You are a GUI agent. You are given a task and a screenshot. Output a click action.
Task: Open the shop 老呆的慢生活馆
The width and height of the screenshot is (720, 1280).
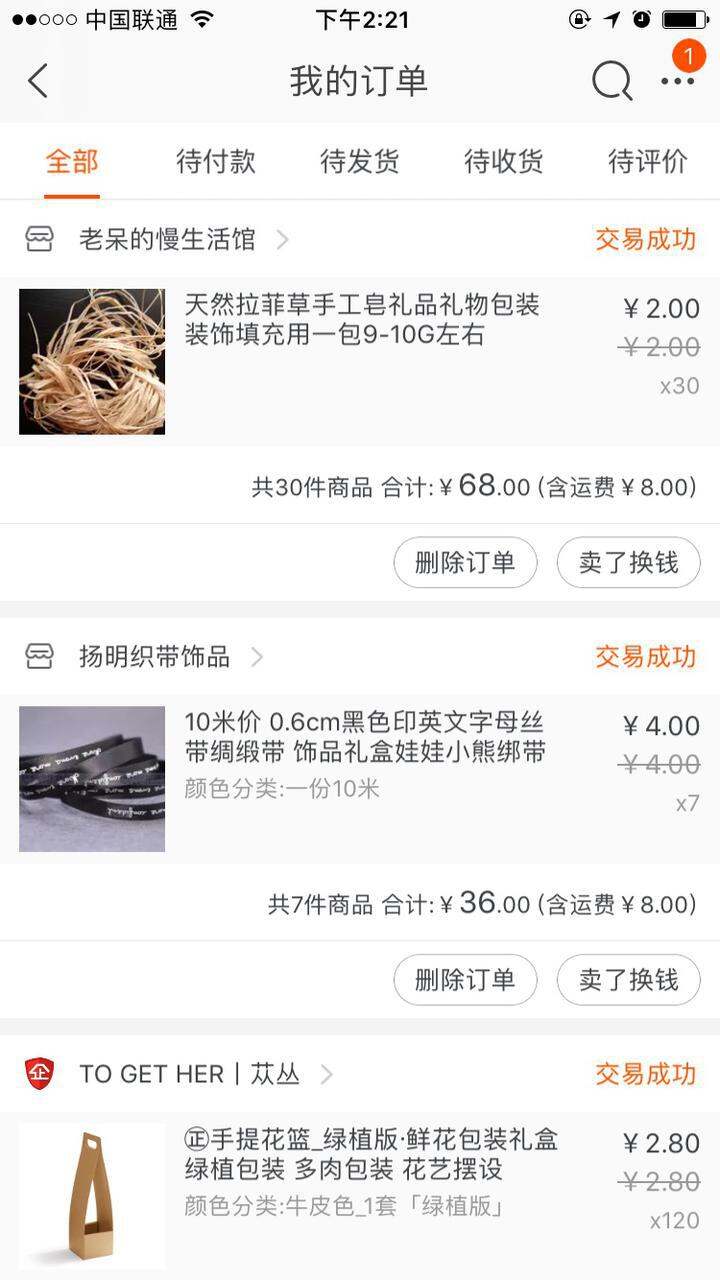point(167,240)
